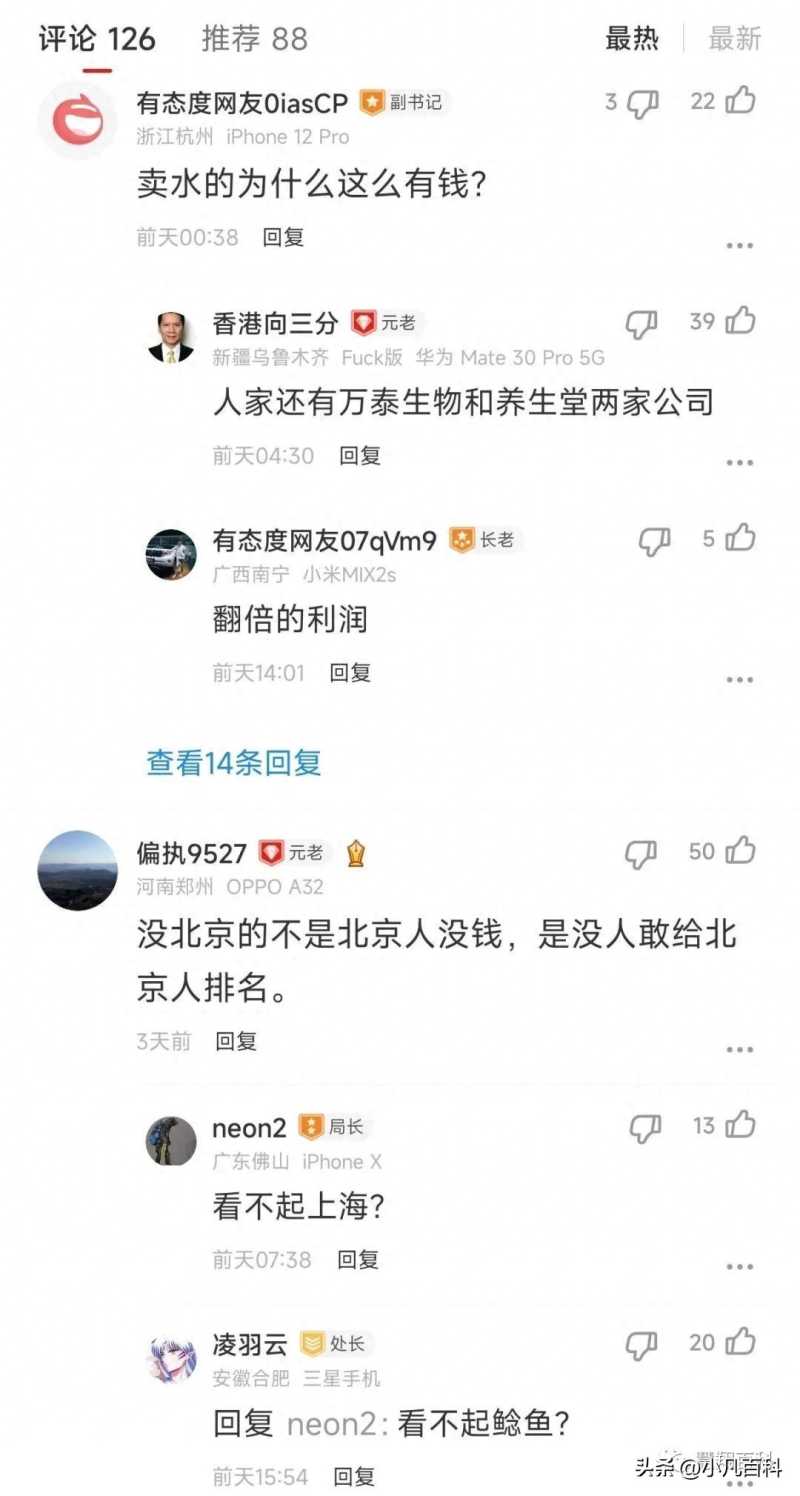Reply to the 翻倍的利润 comment
Image resolution: width=800 pixels, height=1496 pixels.
tap(350, 673)
